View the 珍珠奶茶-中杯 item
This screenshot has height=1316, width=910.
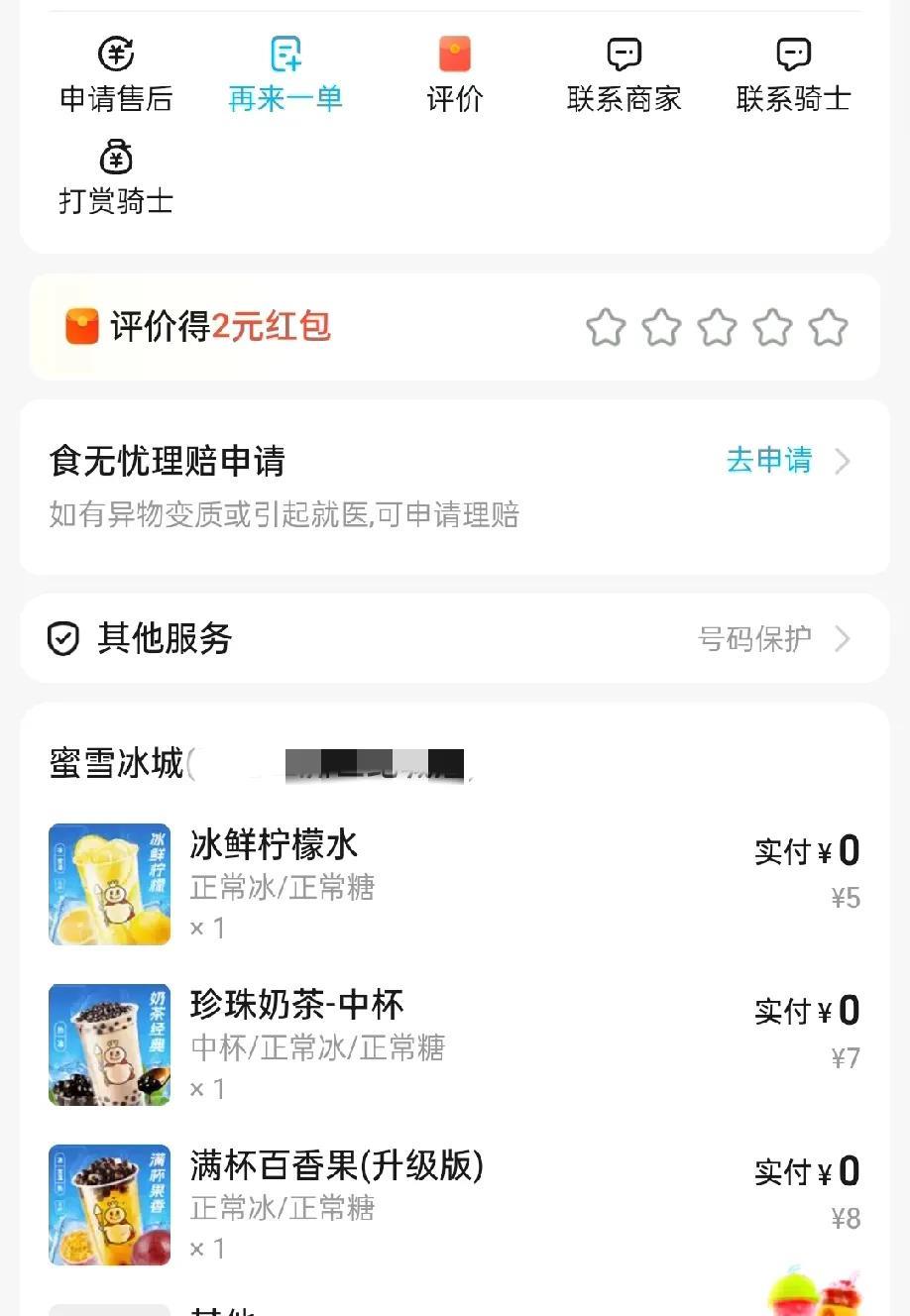[x=296, y=1006]
